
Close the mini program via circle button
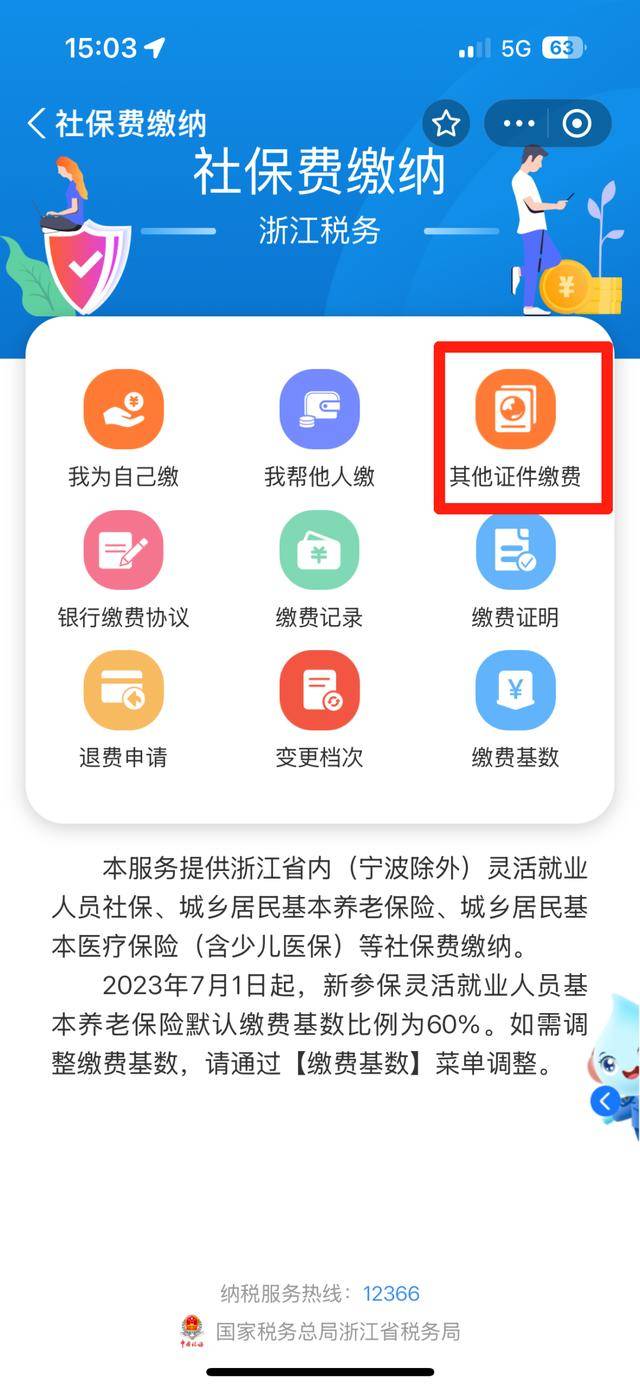point(577,124)
